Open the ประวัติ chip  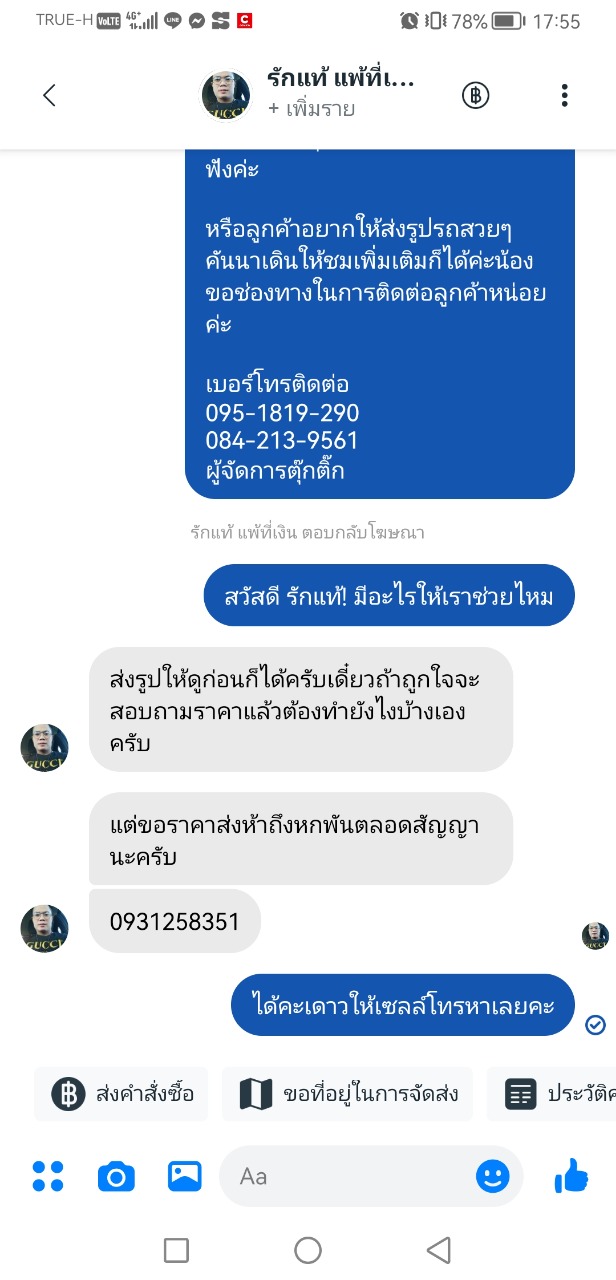pos(555,1094)
